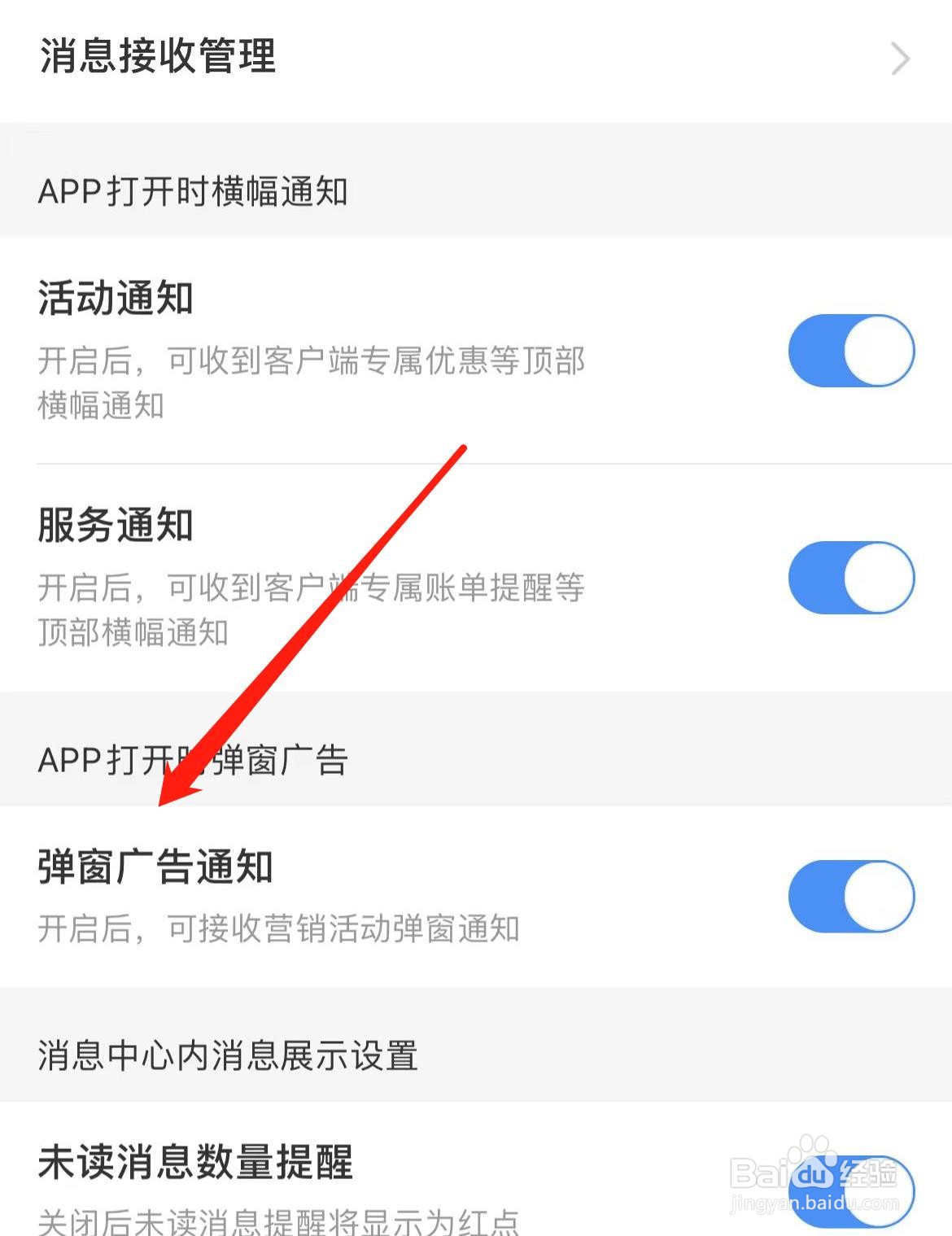
Task: Toggle off 弹窗广告通知
Action: tap(851, 895)
